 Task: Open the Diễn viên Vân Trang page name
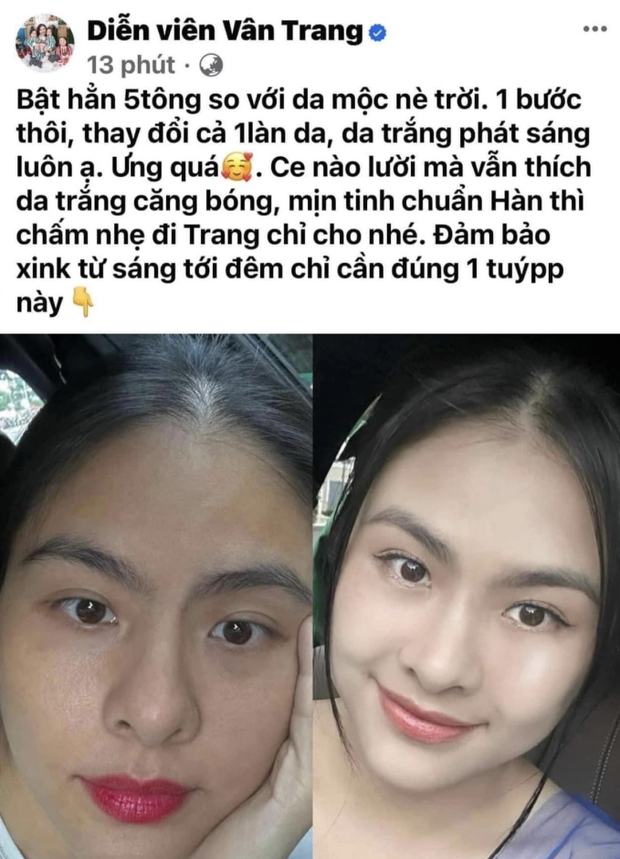tap(225, 31)
